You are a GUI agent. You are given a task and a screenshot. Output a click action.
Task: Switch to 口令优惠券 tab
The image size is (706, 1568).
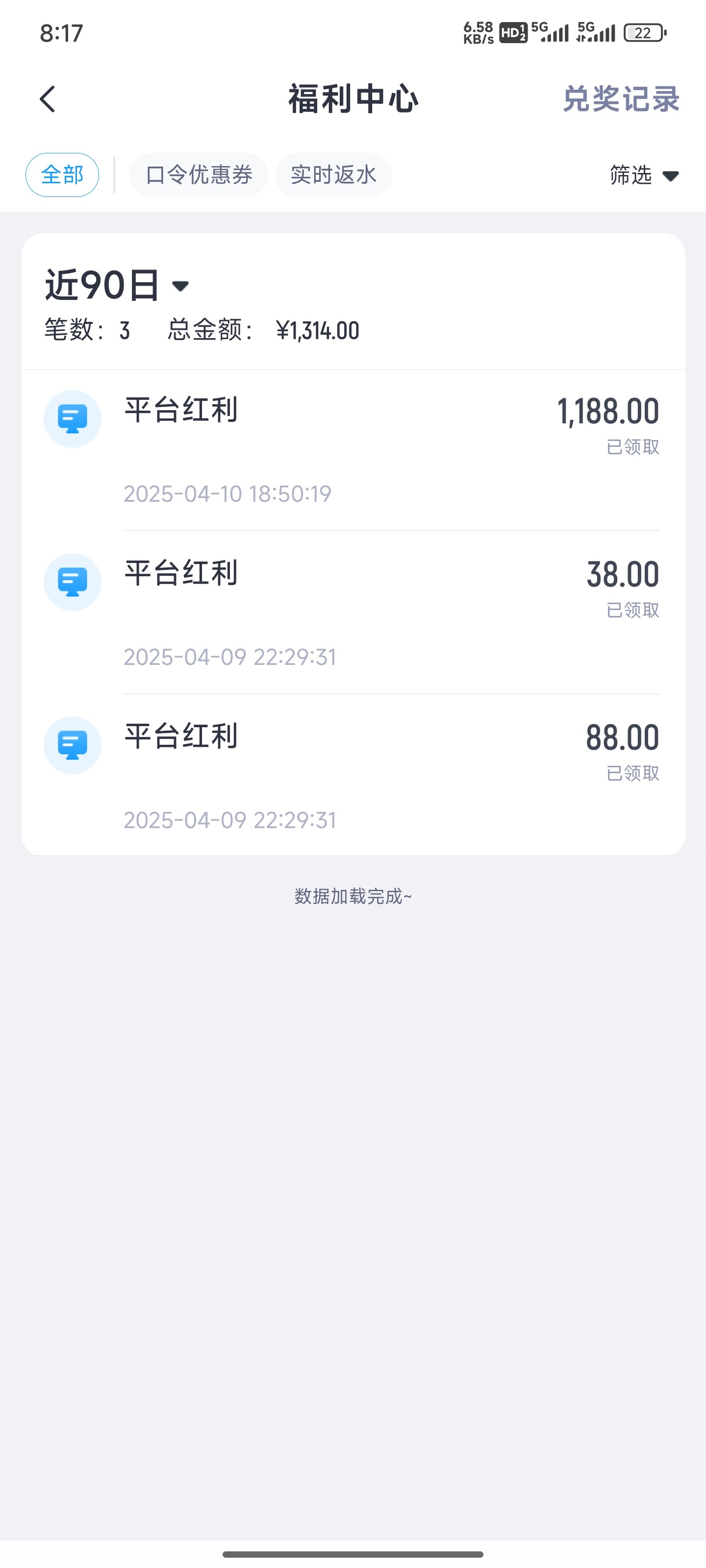(199, 175)
